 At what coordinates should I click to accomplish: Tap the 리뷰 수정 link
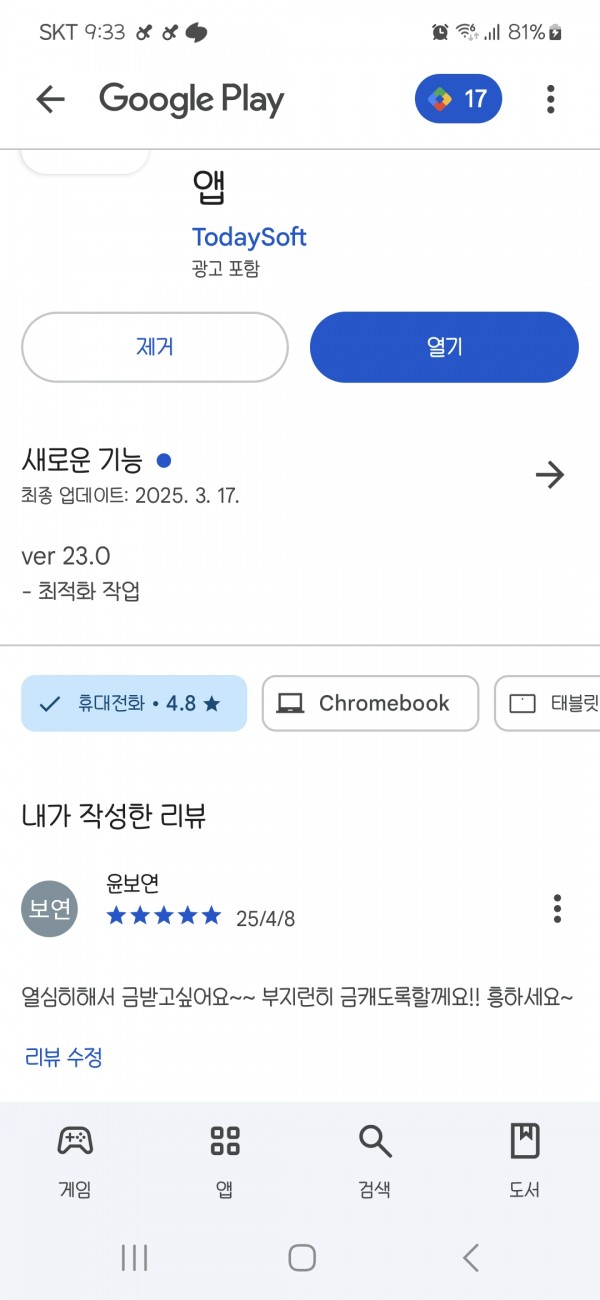point(63,1056)
